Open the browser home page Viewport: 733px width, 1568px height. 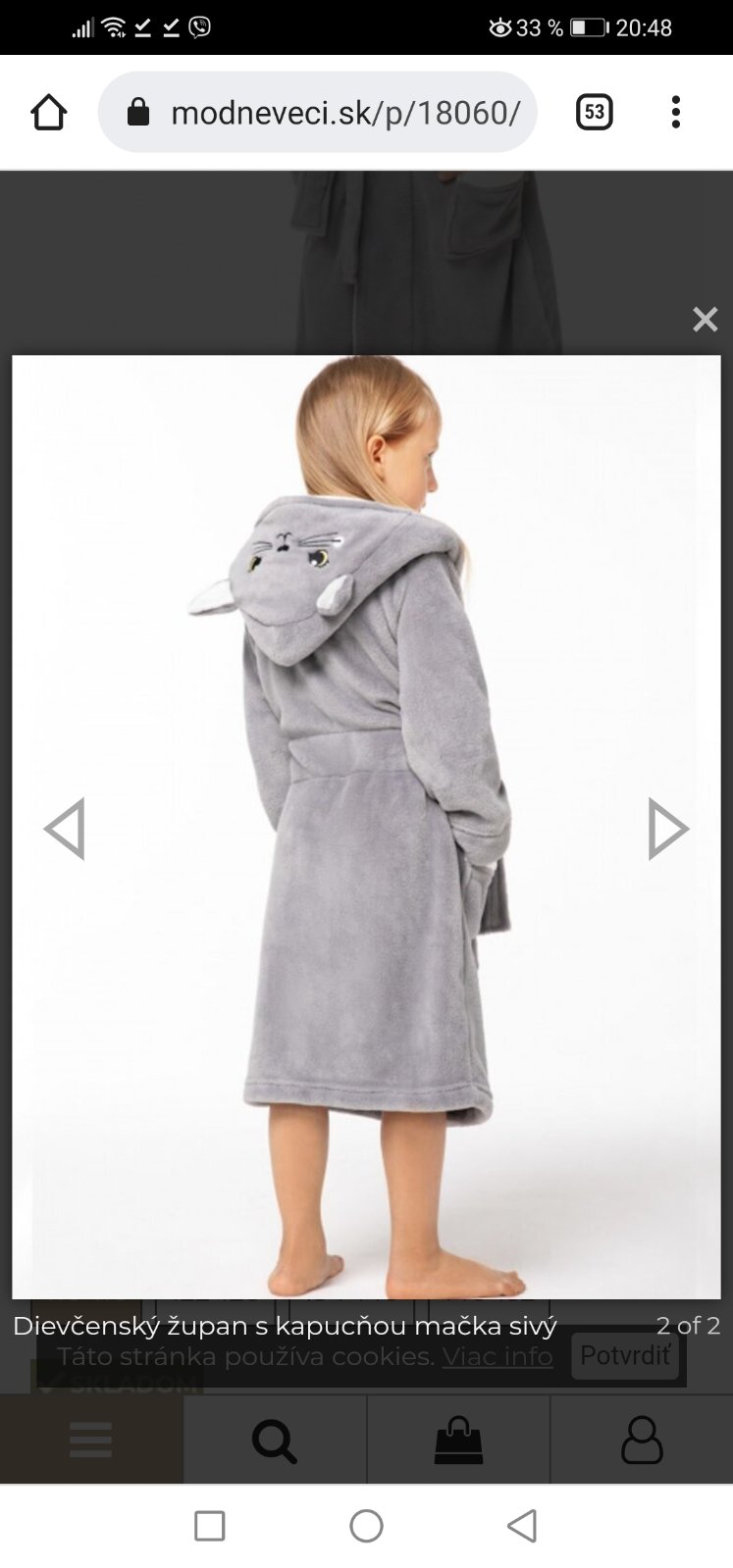point(48,113)
